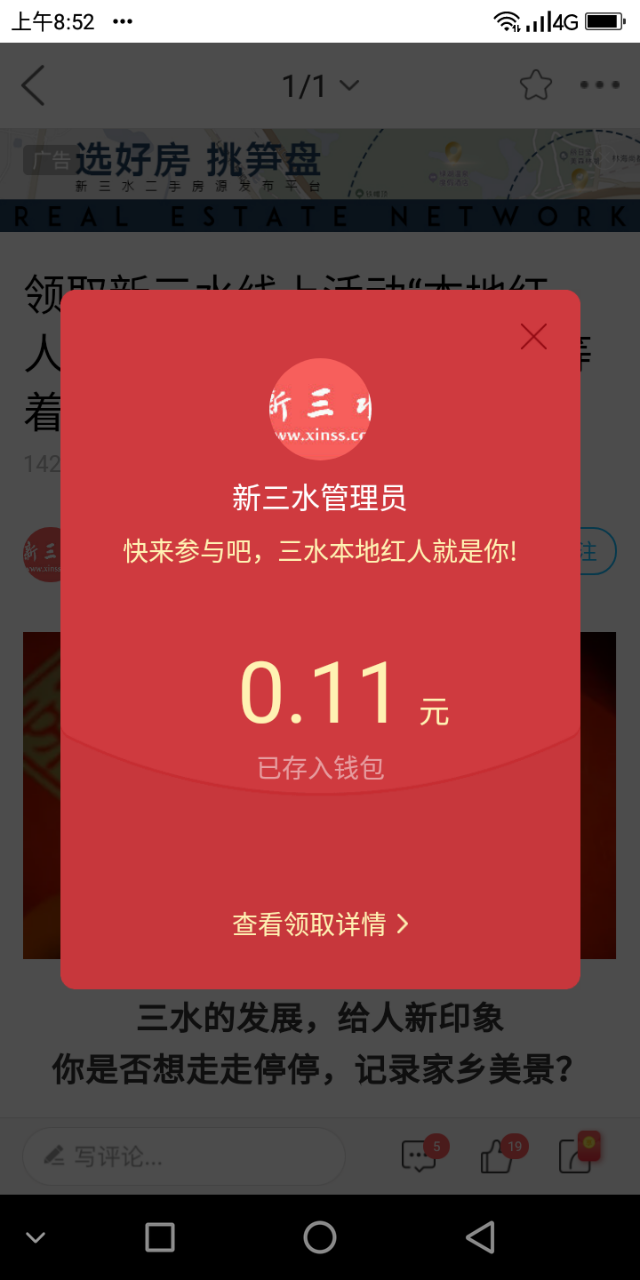Screen dimensions: 640x1280
Task: Favorite this post with the star
Action: (536, 86)
